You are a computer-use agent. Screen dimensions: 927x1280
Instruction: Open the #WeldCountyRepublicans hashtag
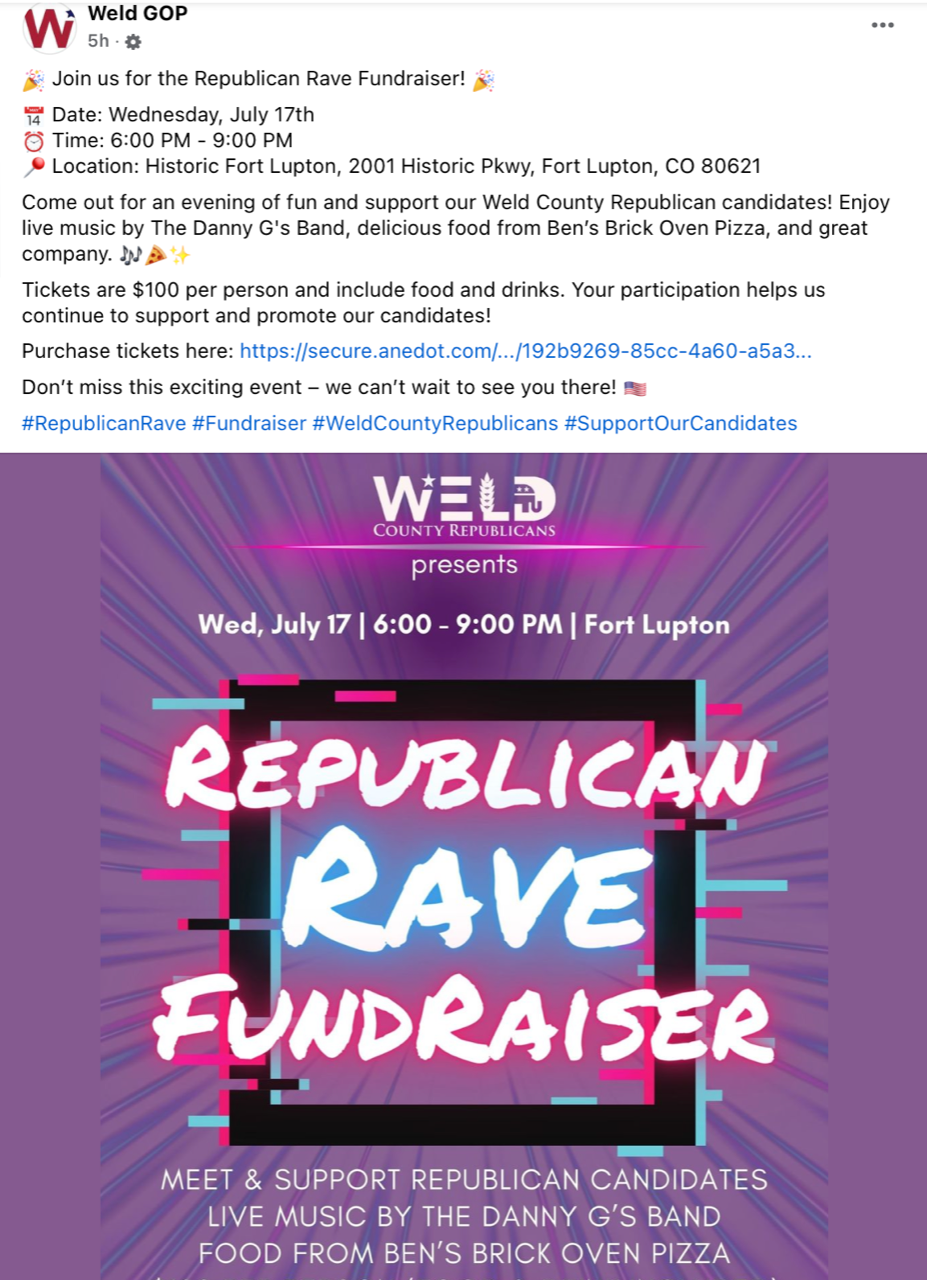(435, 423)
